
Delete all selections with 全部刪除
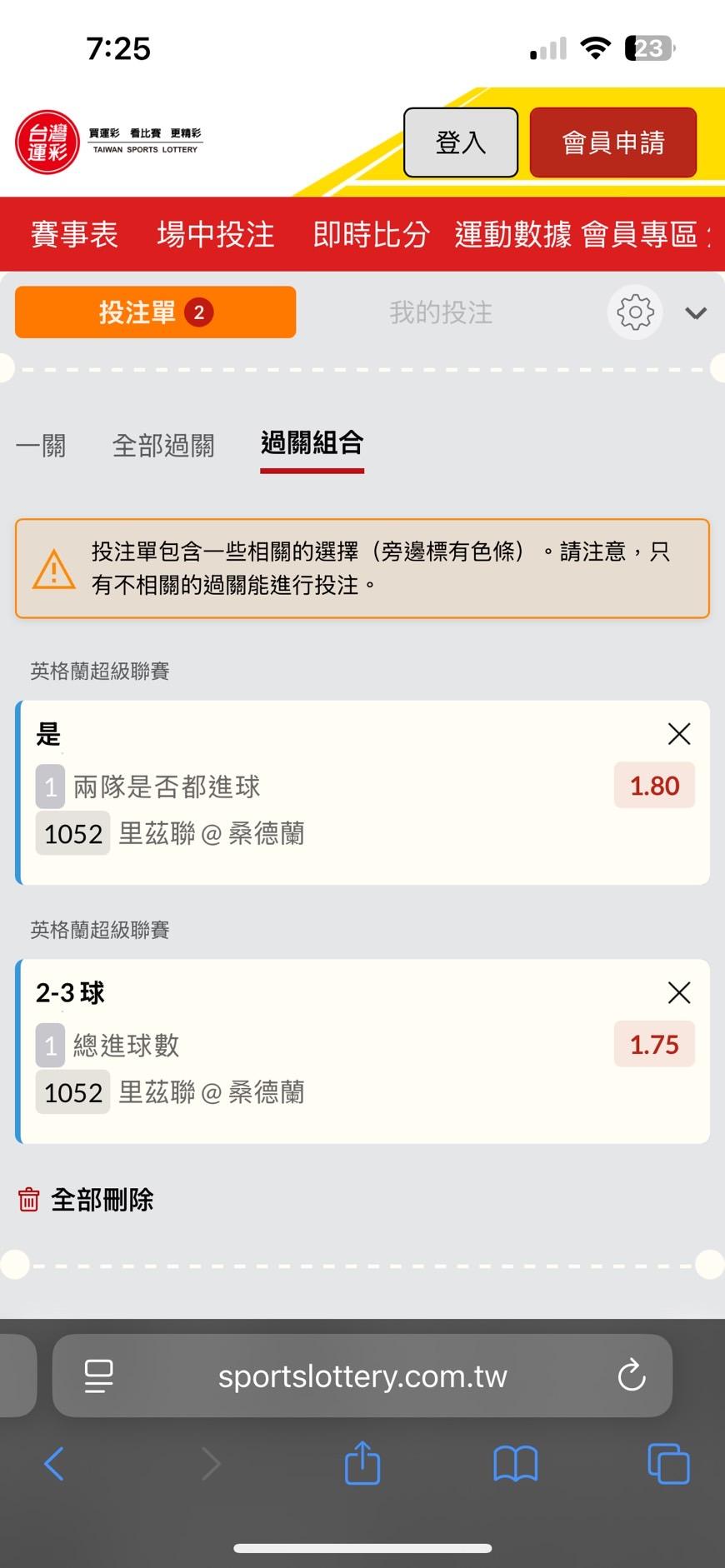click(x=87, y=1200)
